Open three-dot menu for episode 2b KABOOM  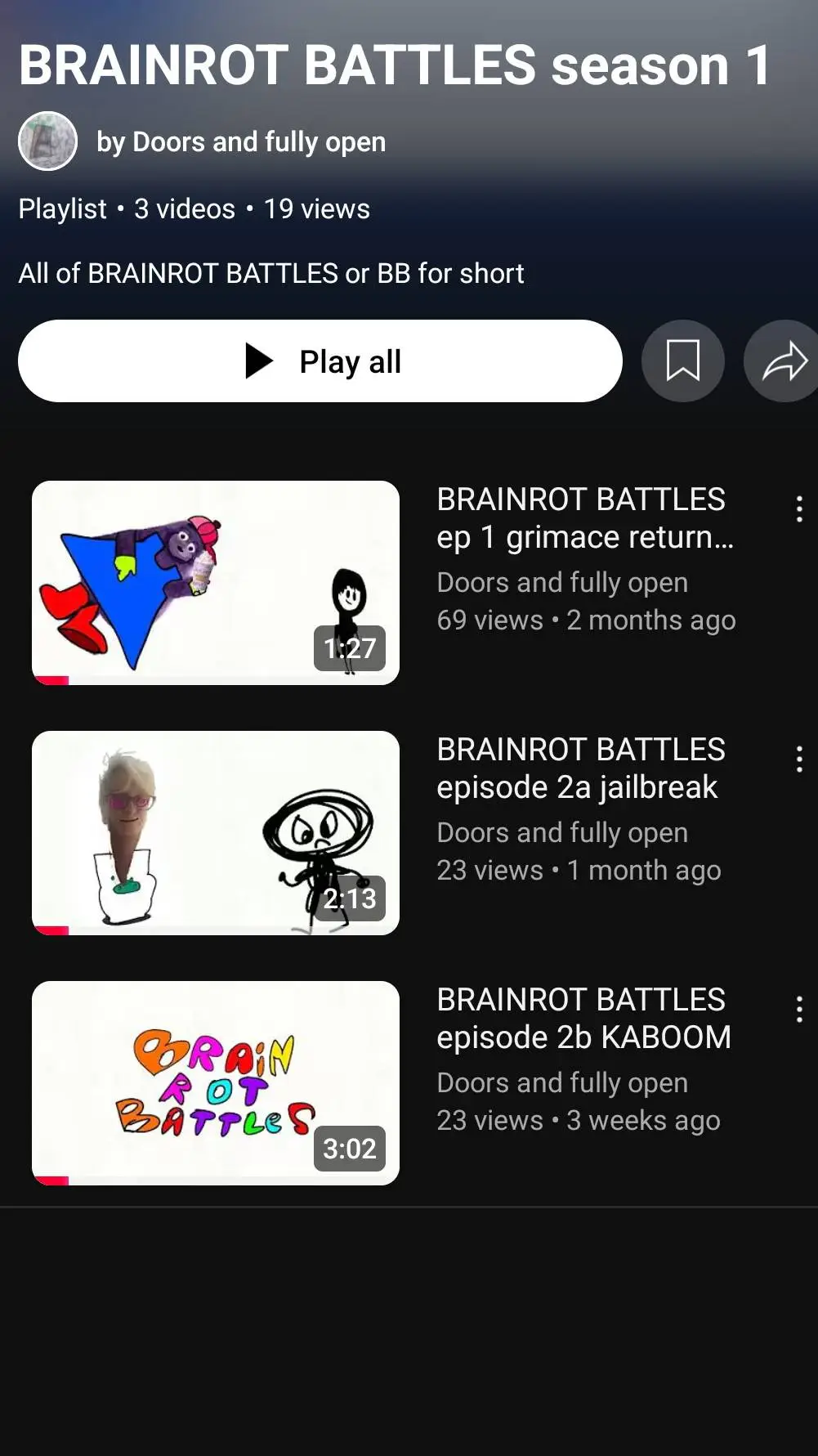pos(800,1010)
